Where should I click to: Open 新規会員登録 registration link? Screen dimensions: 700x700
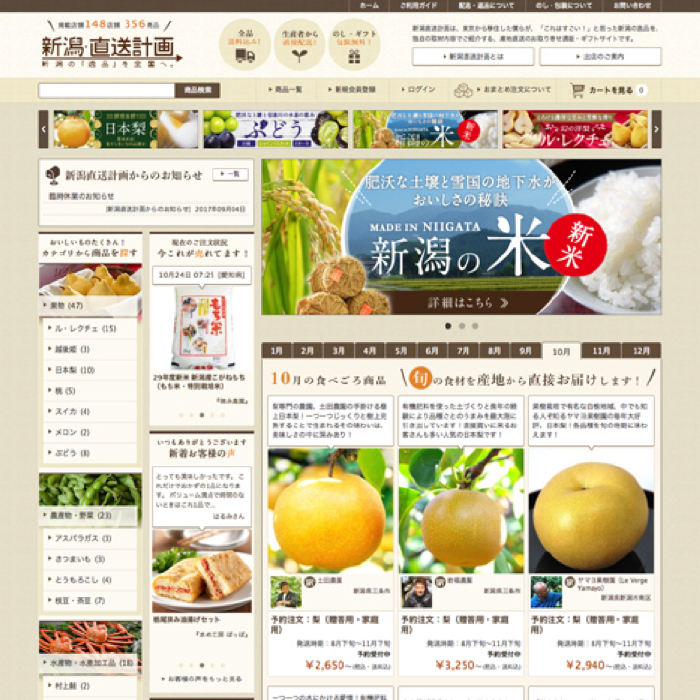(354, 90)
